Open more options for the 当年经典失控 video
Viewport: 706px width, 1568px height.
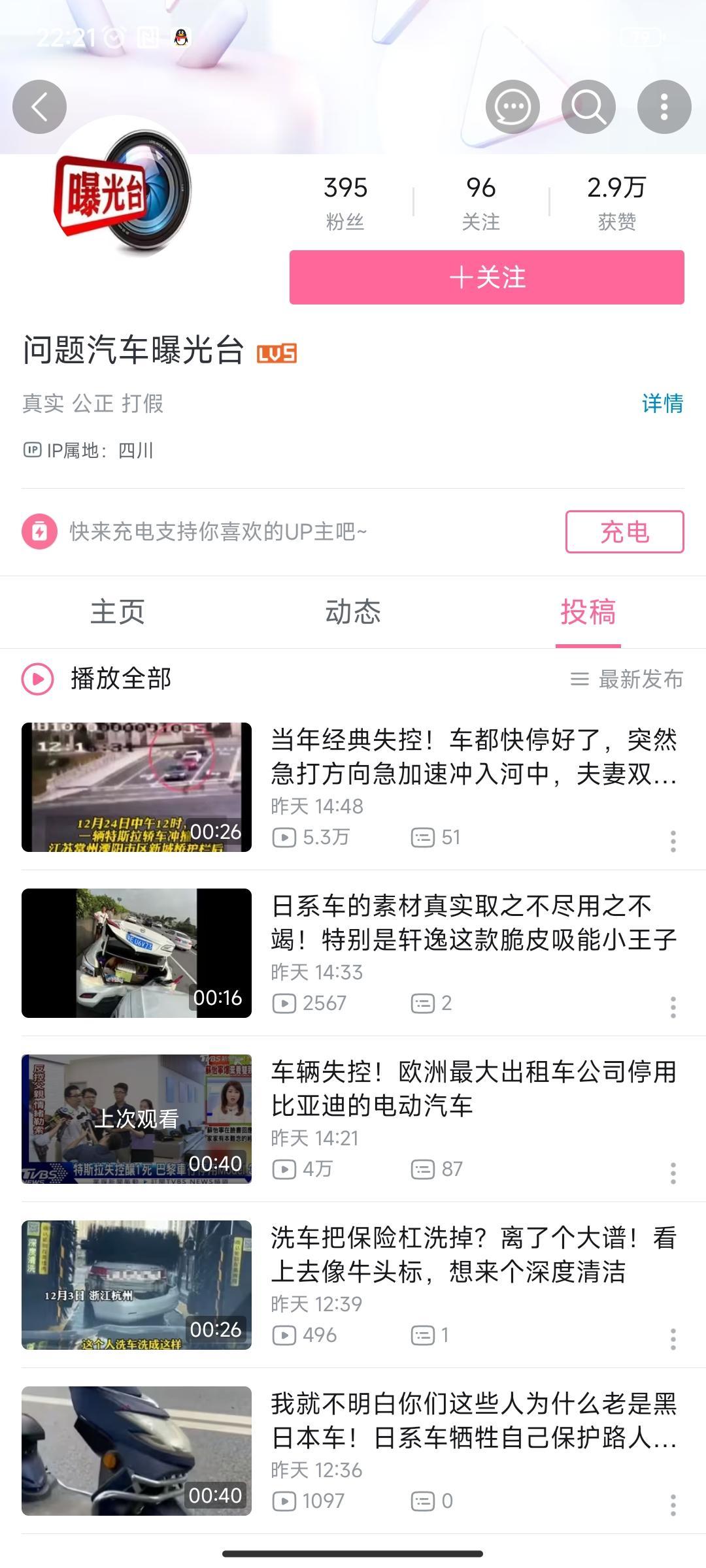tap(673, 841)
